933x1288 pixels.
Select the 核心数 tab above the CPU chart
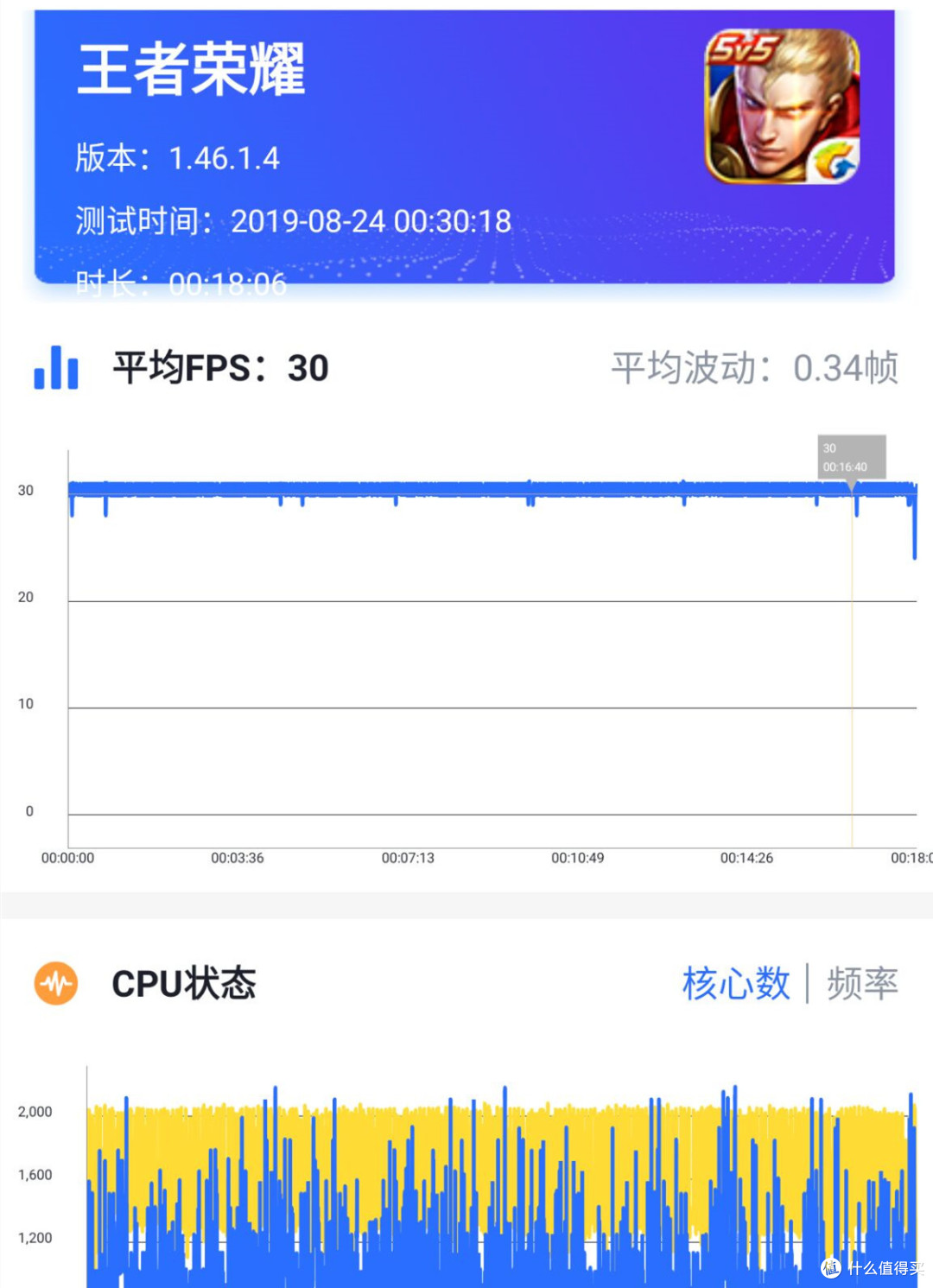(736, 982)
